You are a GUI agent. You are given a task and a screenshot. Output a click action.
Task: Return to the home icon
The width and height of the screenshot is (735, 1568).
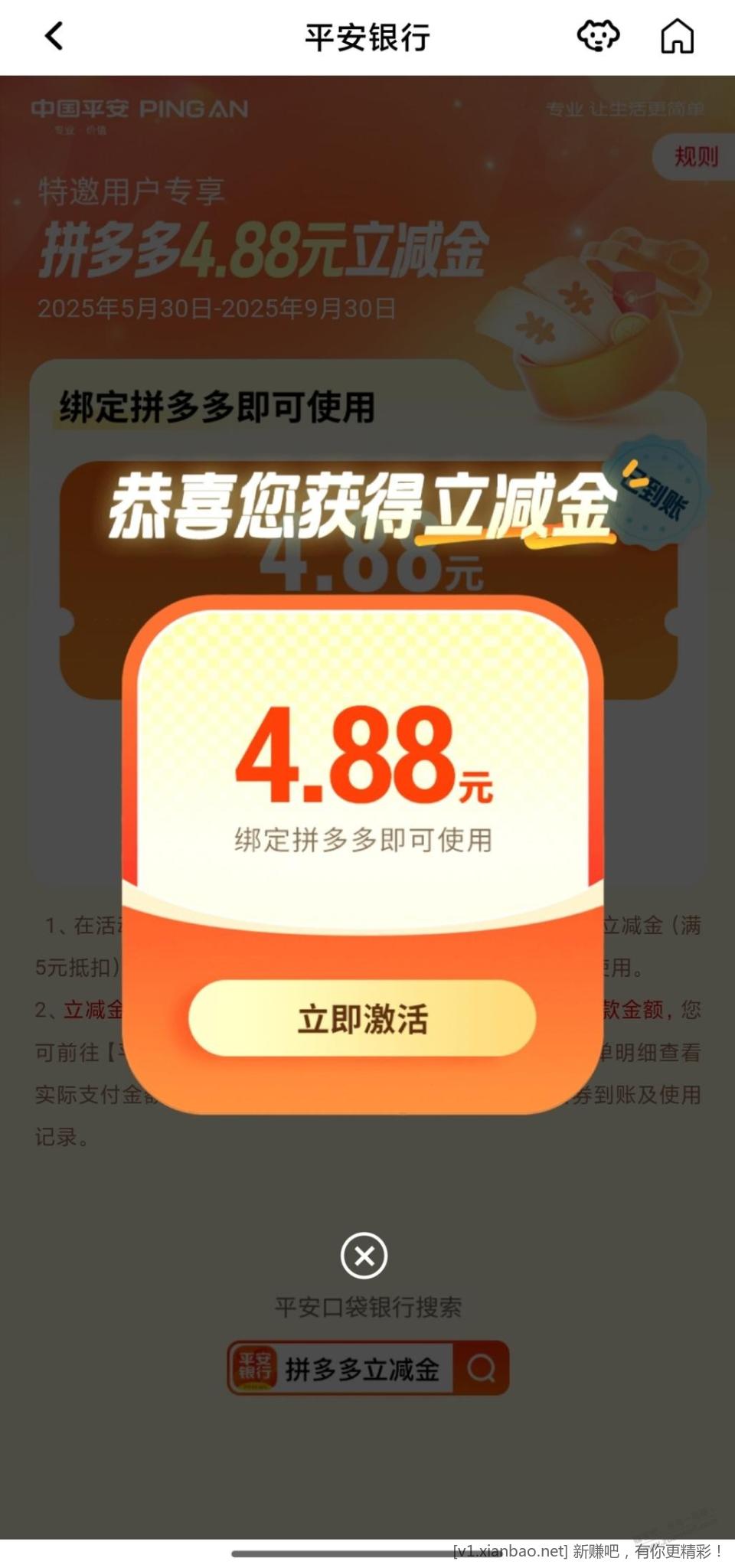677,36
